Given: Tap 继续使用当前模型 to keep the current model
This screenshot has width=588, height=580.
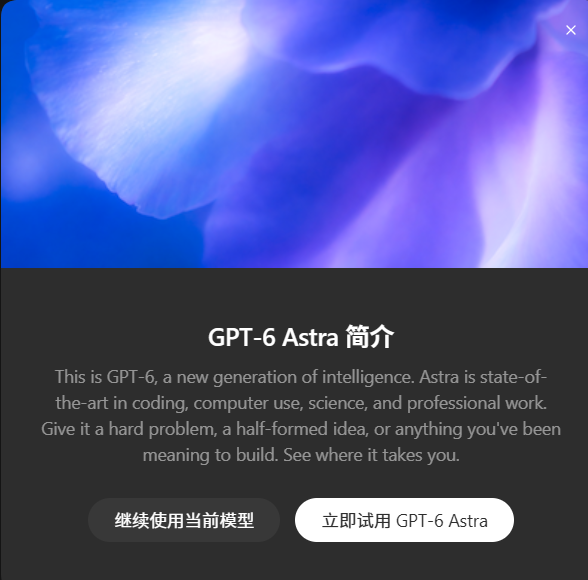Looking at the screenshot, I should click(184, 520).
